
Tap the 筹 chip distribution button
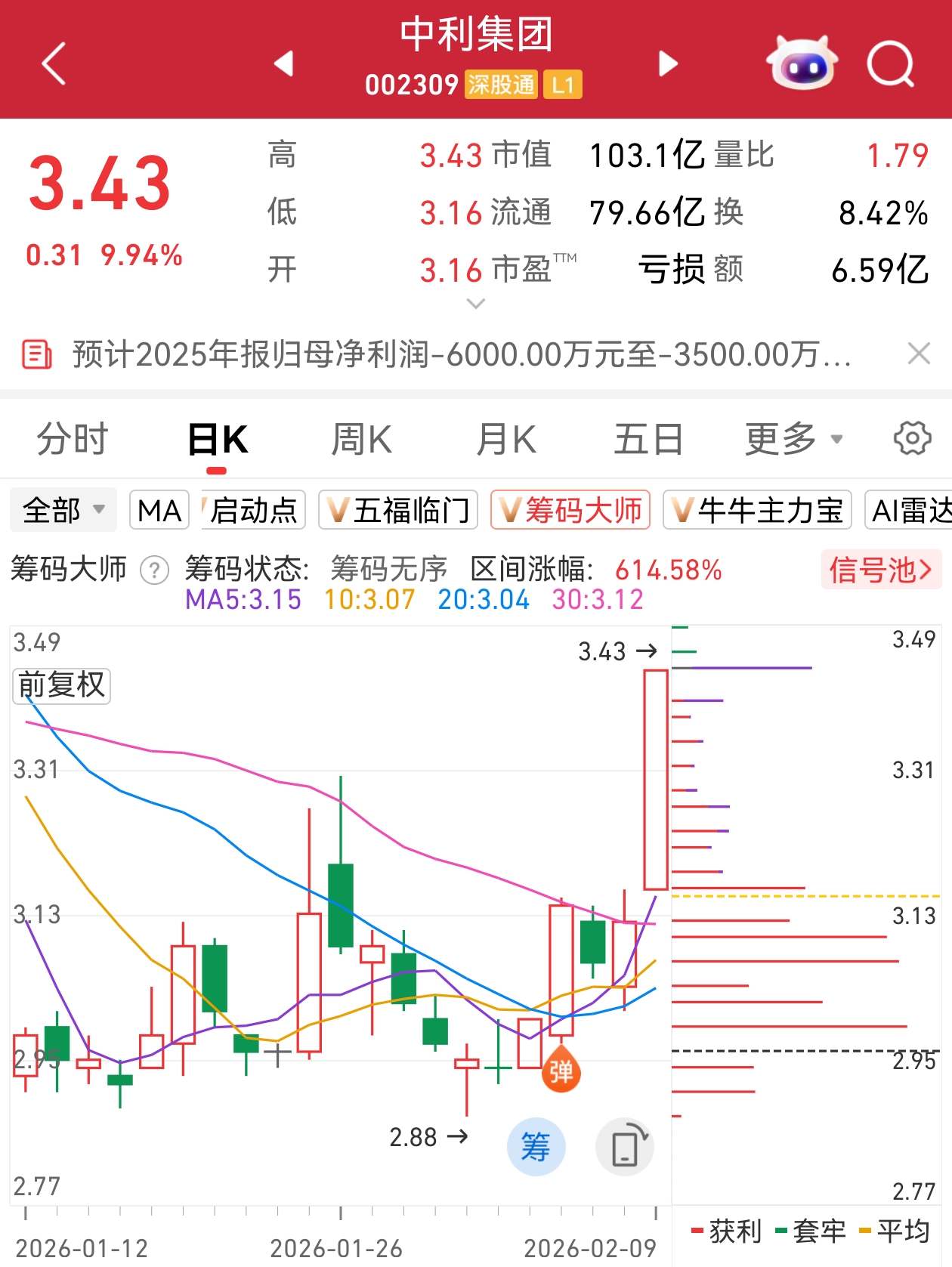[x=536, y=1147]
